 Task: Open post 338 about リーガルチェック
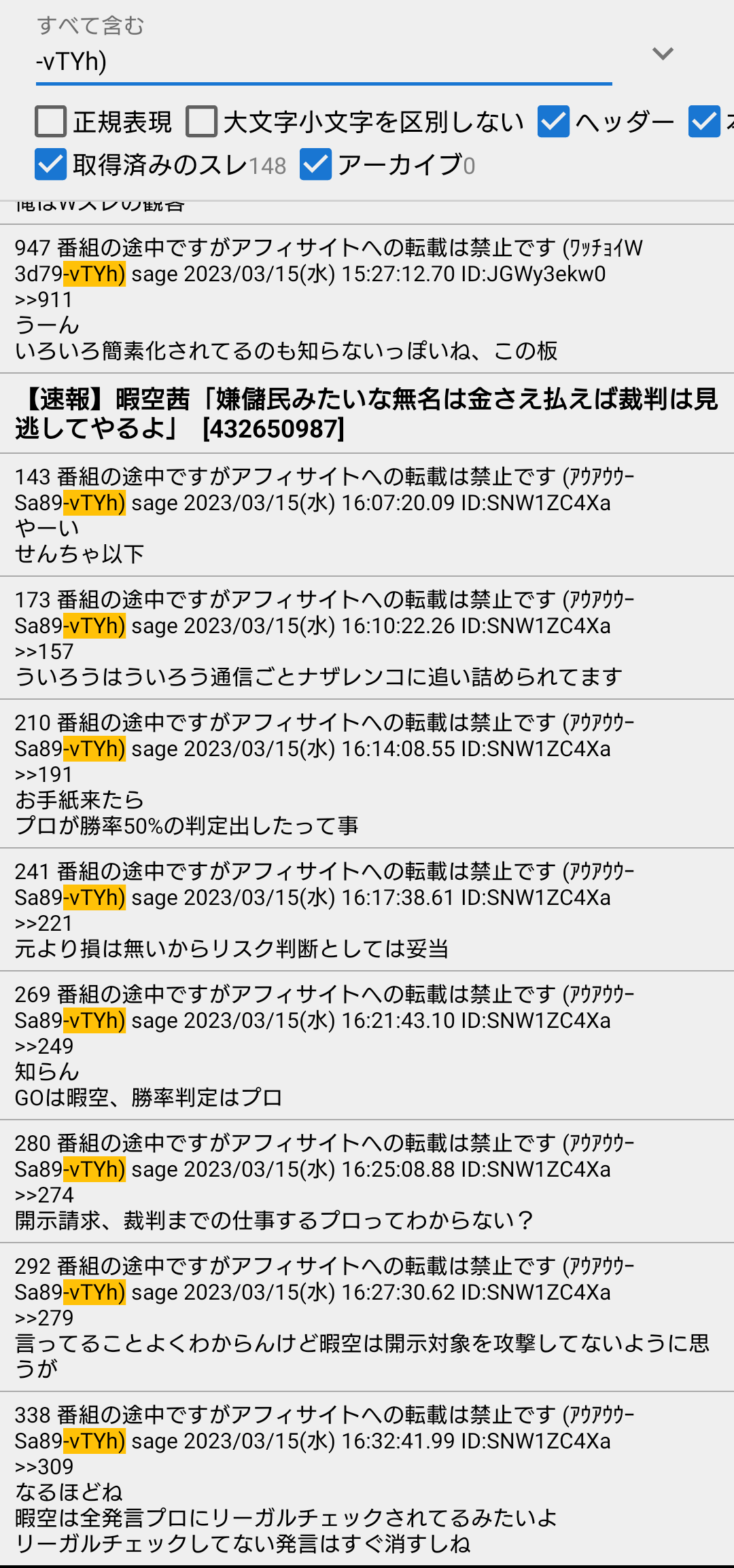(367, 1479)
